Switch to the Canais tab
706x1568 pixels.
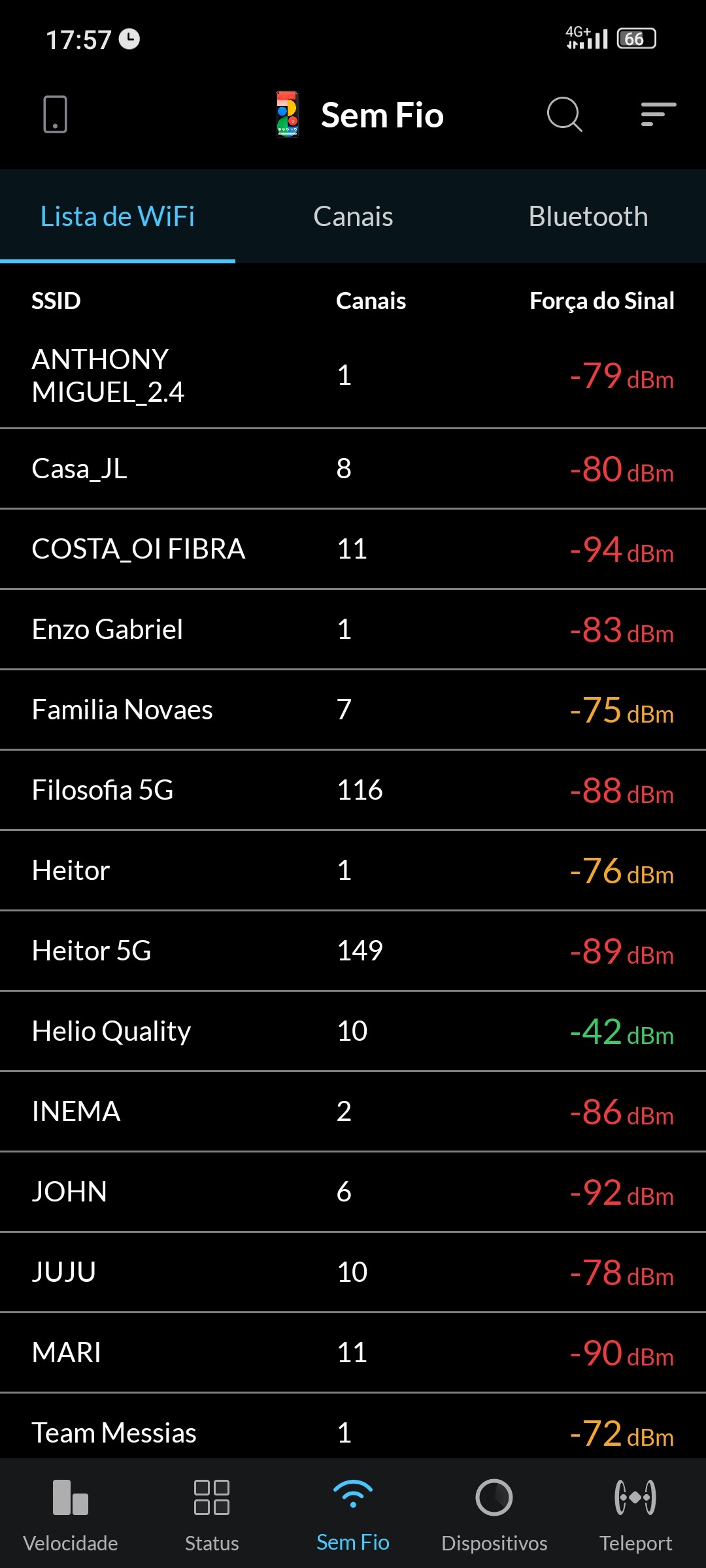pyautogui.click(x=353, y=217)
